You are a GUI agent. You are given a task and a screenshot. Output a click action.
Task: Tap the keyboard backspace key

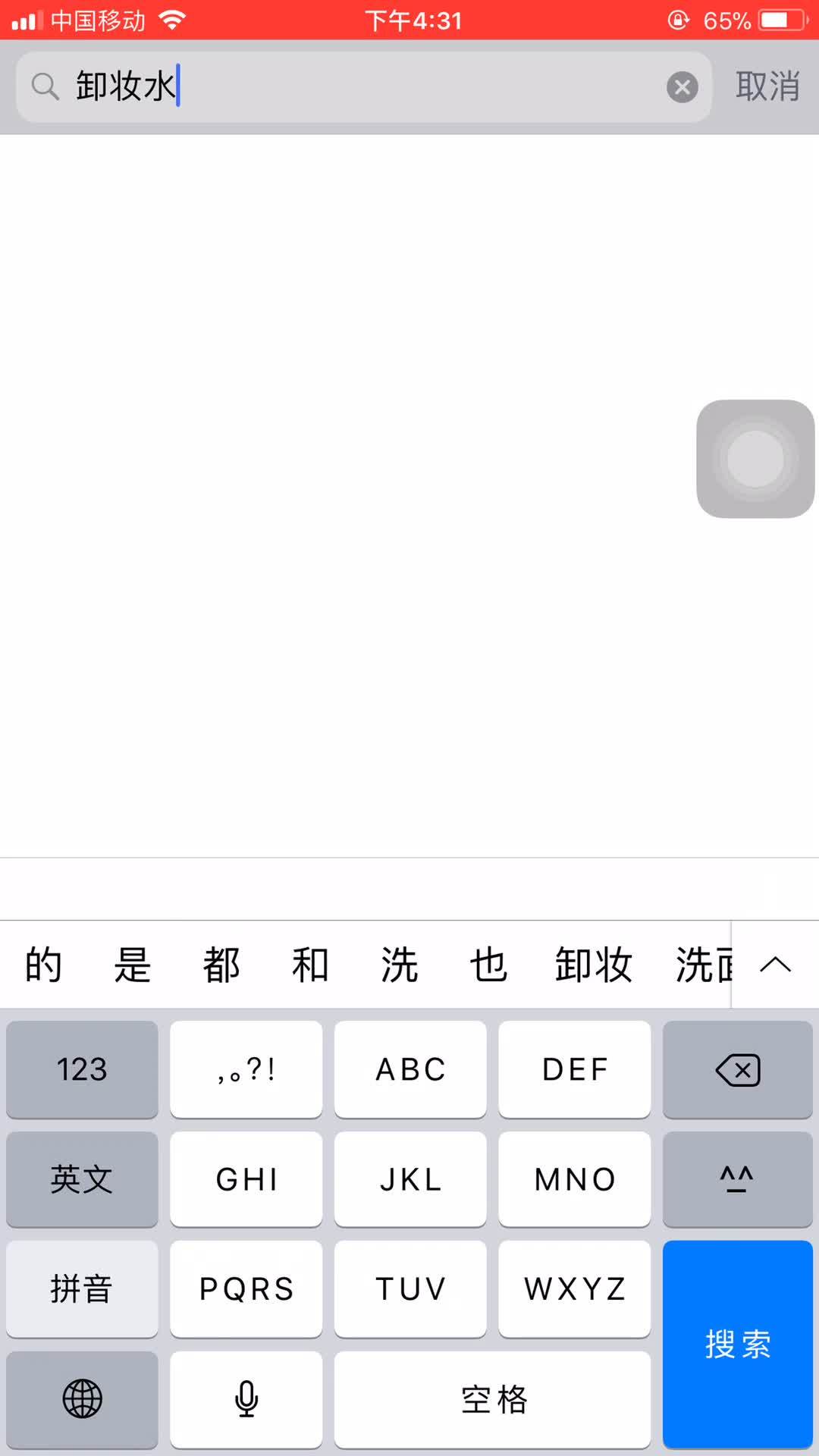(x=737, y=1069)
